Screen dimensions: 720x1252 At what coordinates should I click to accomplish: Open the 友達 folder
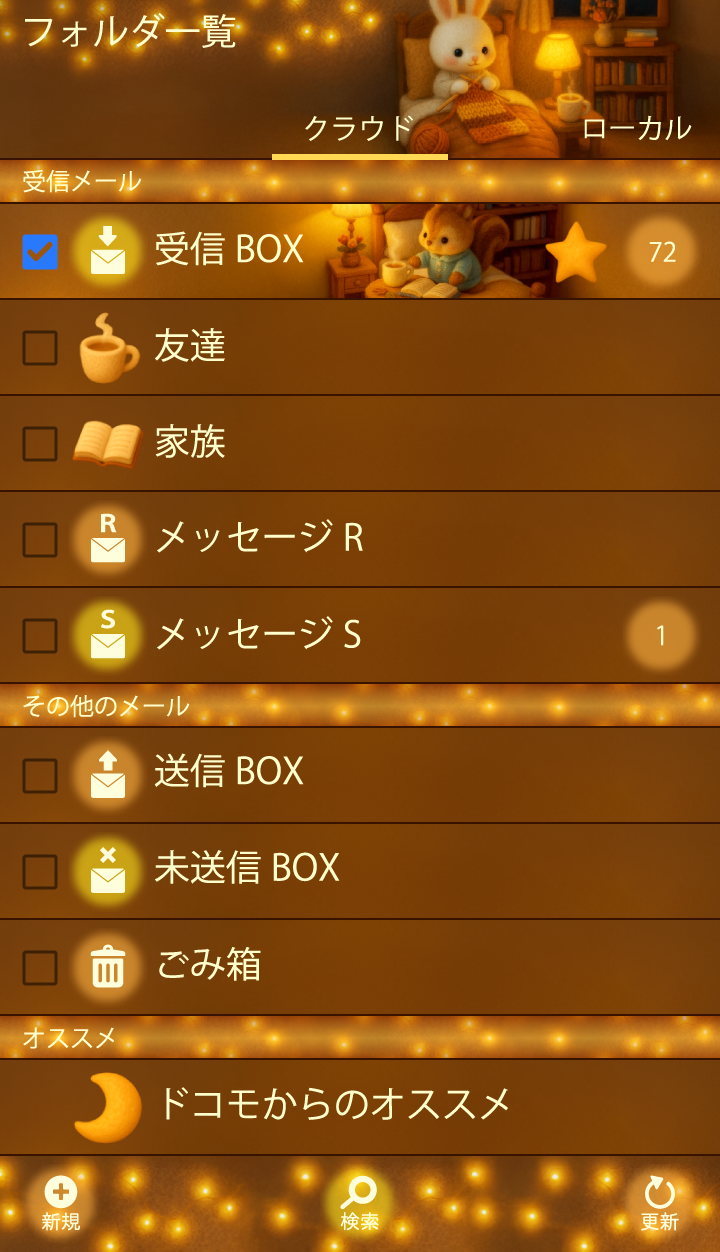tap(190, 346)
